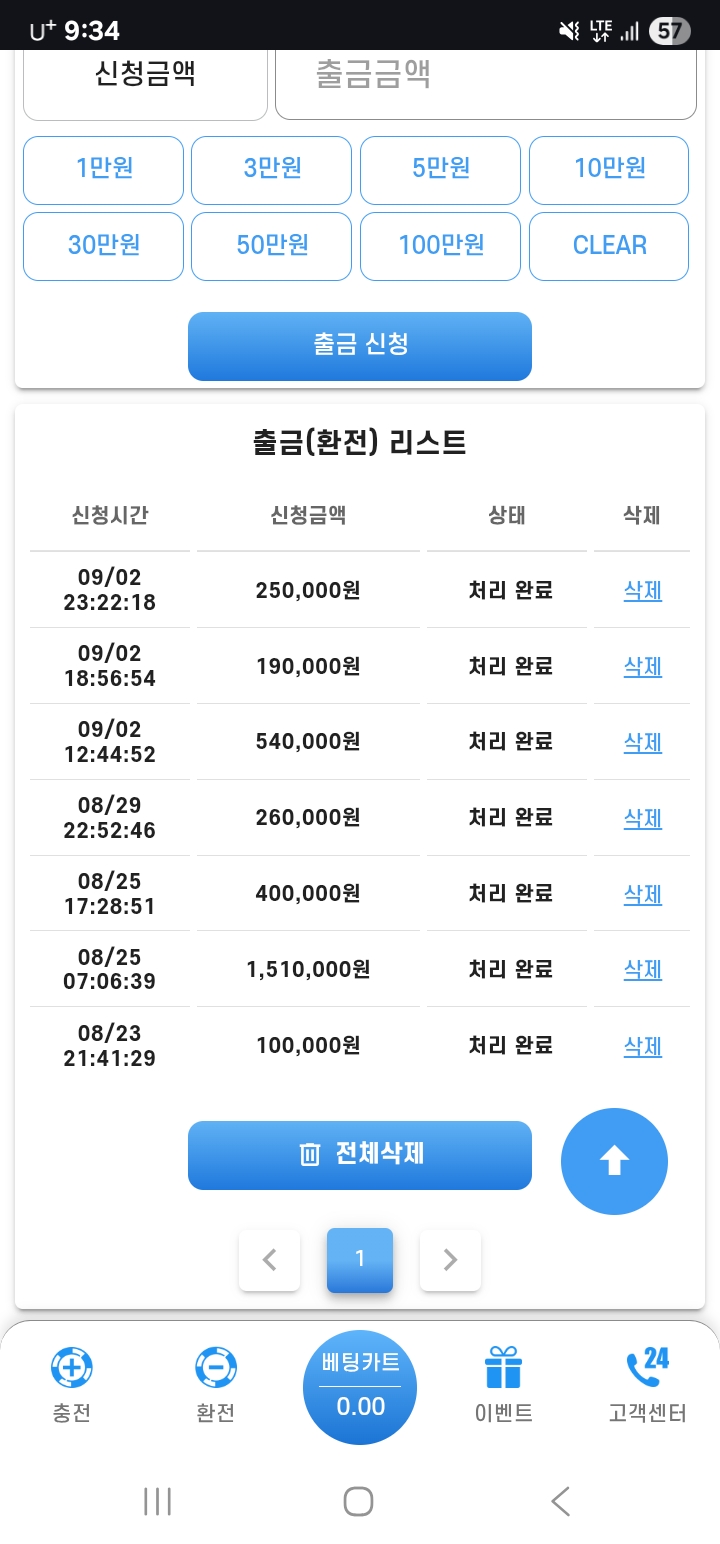Viewport: 720px width, 1544px height.
Task: Select the 10만원 amount chip
Action: tap(608, 169)
